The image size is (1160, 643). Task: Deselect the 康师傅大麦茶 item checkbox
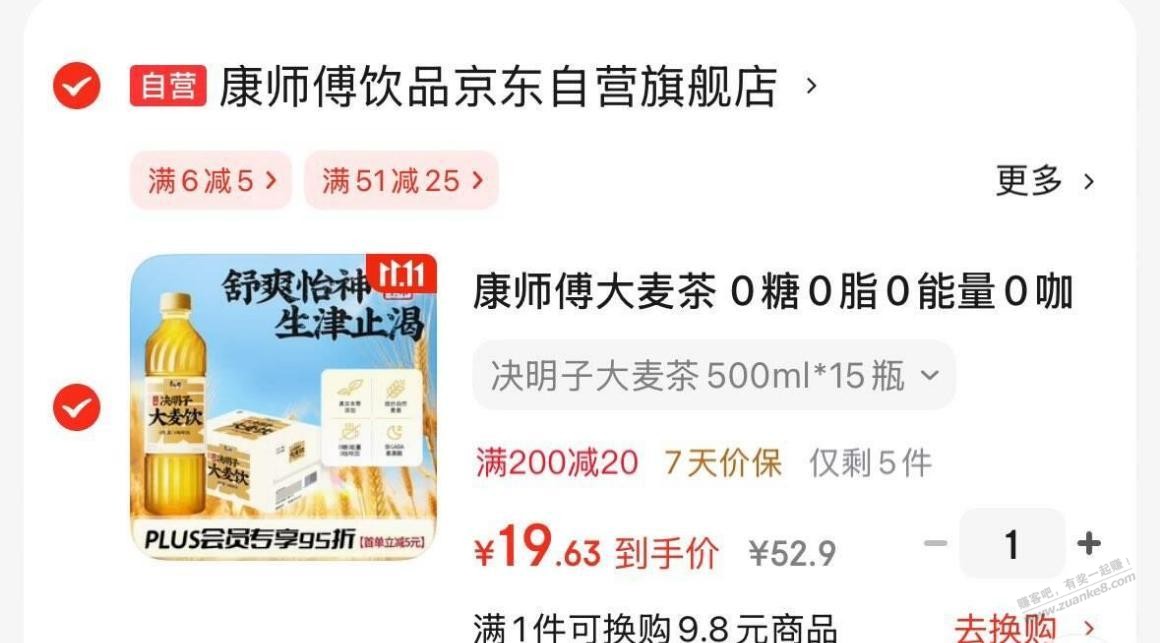coord(77,407)
